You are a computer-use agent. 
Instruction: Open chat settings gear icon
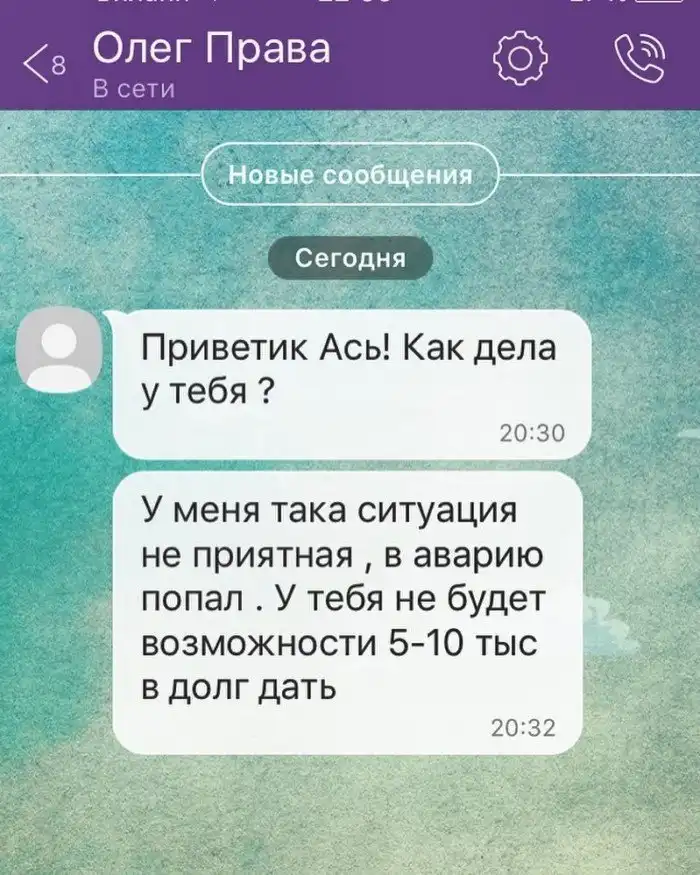click(x=521, y=62)
